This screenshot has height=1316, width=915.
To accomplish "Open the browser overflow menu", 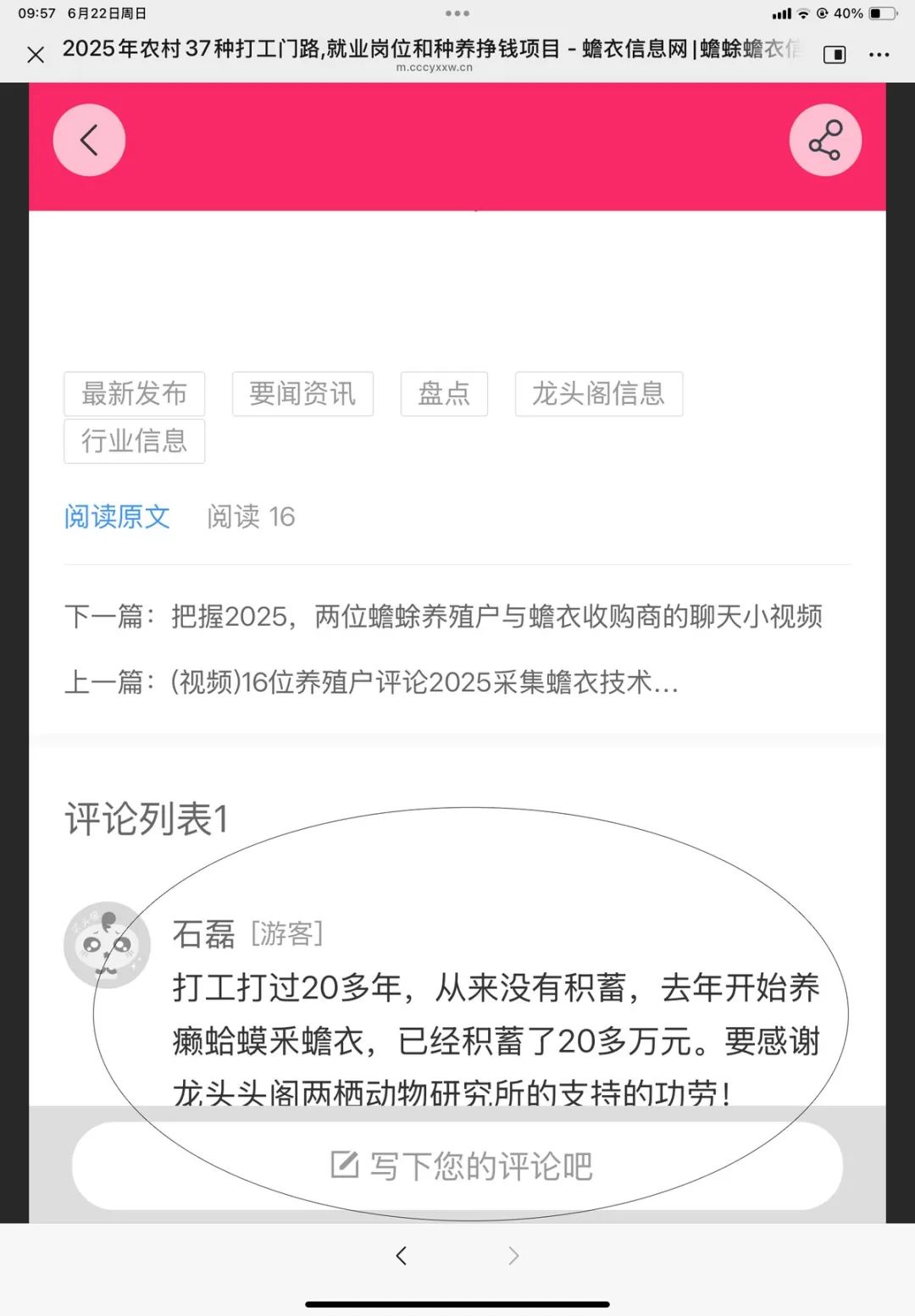I will [x=879, y=55].
